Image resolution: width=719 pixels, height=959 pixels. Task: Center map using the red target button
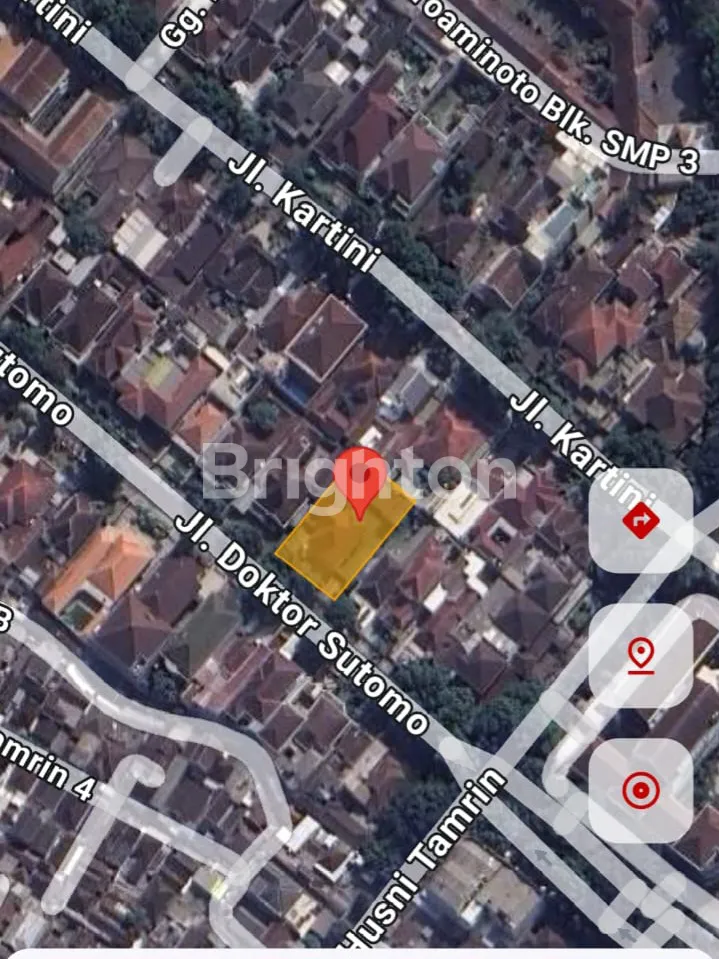click(640, 790)
